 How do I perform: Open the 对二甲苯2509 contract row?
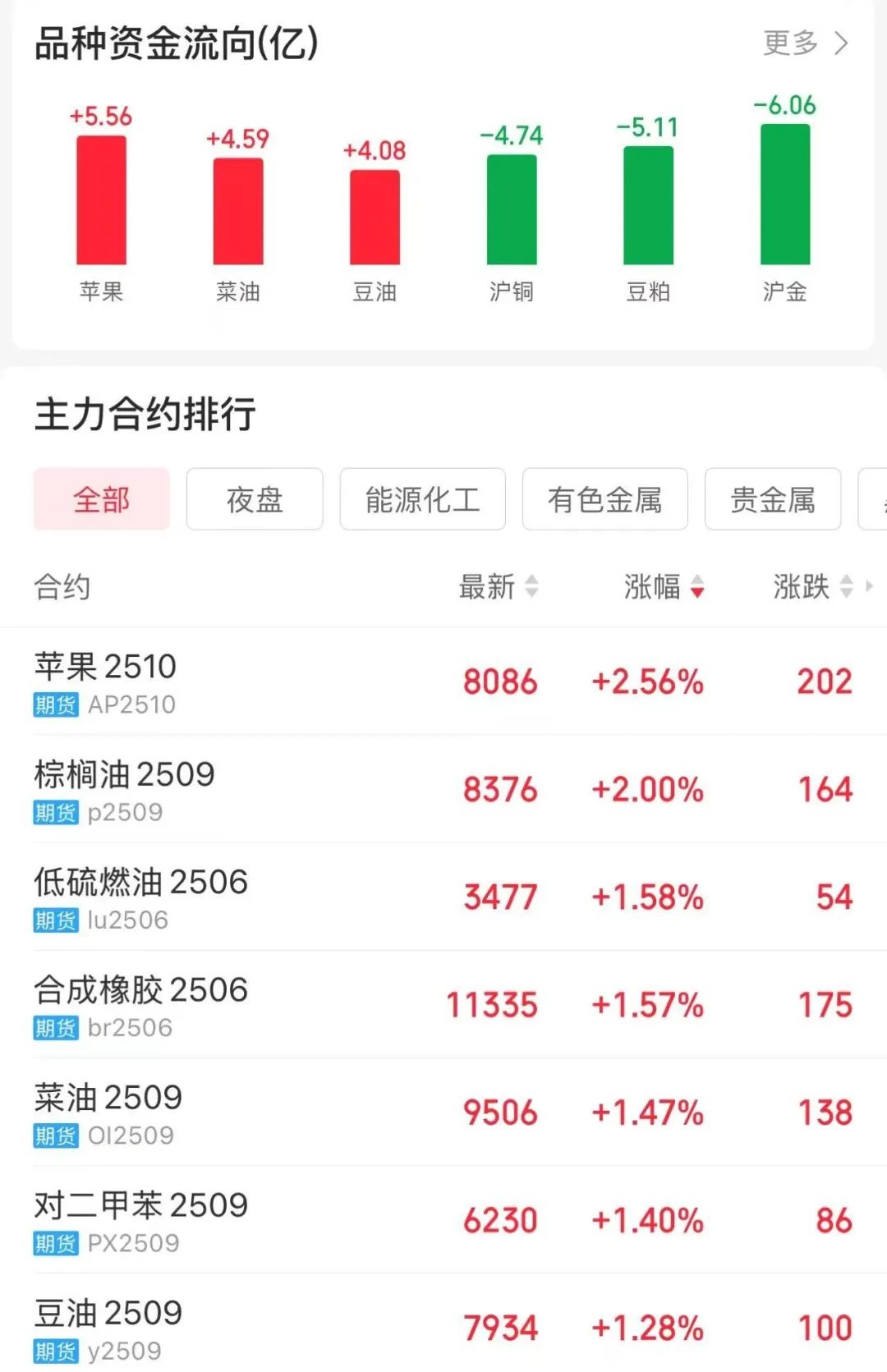click(443, 1221)
